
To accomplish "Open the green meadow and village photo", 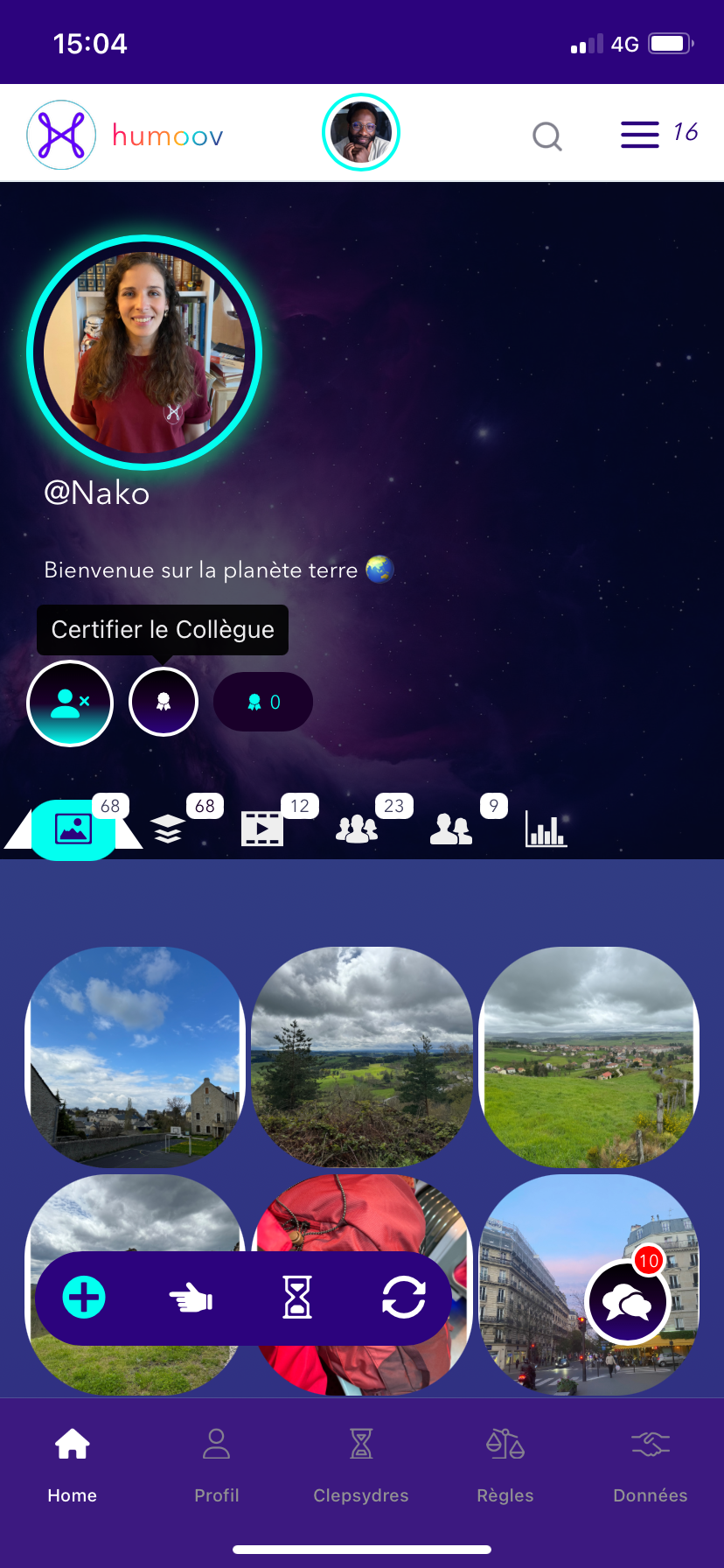I will pos(589,1057).
